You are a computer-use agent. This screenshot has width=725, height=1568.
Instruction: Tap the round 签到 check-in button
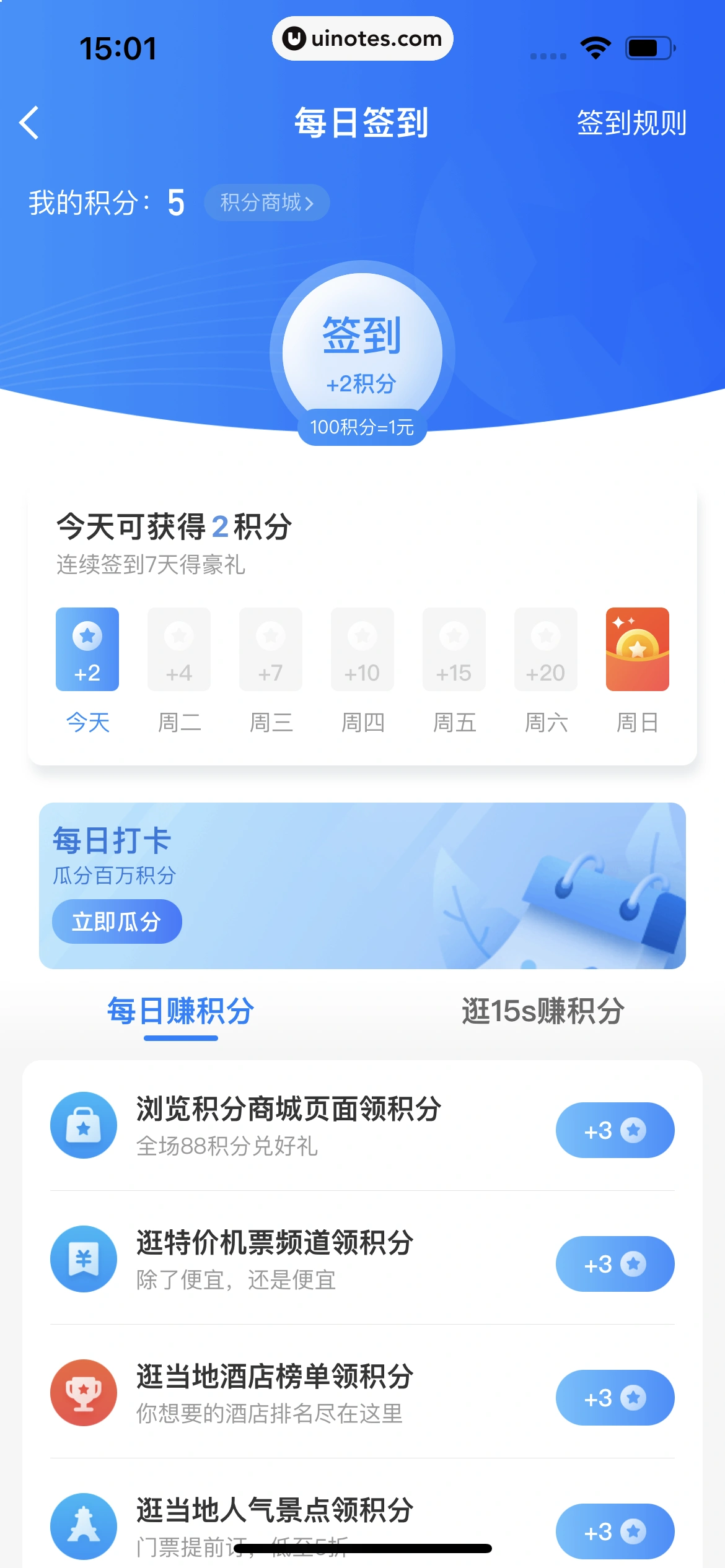tap(362, 352)
